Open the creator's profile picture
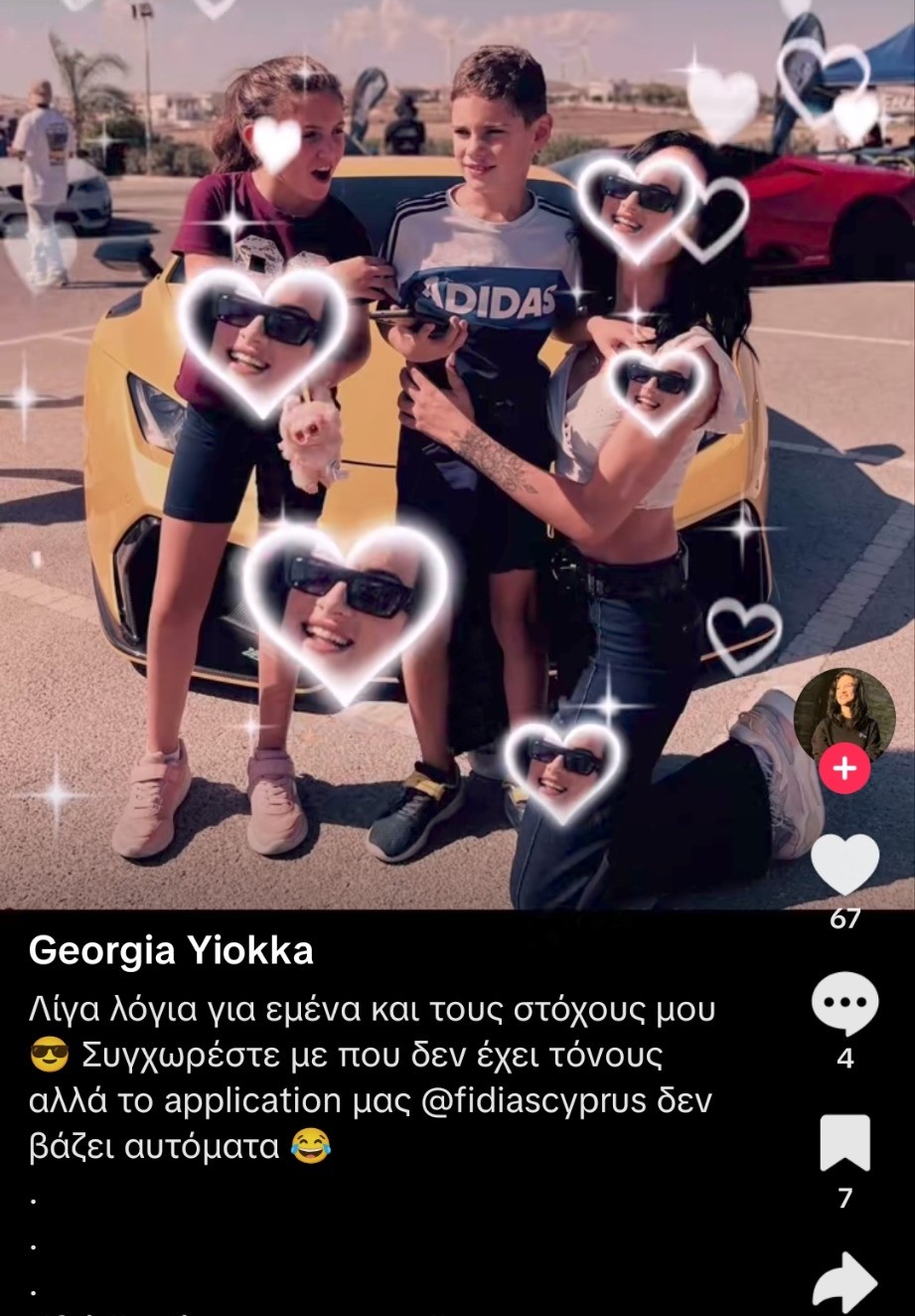 (843, 714)
